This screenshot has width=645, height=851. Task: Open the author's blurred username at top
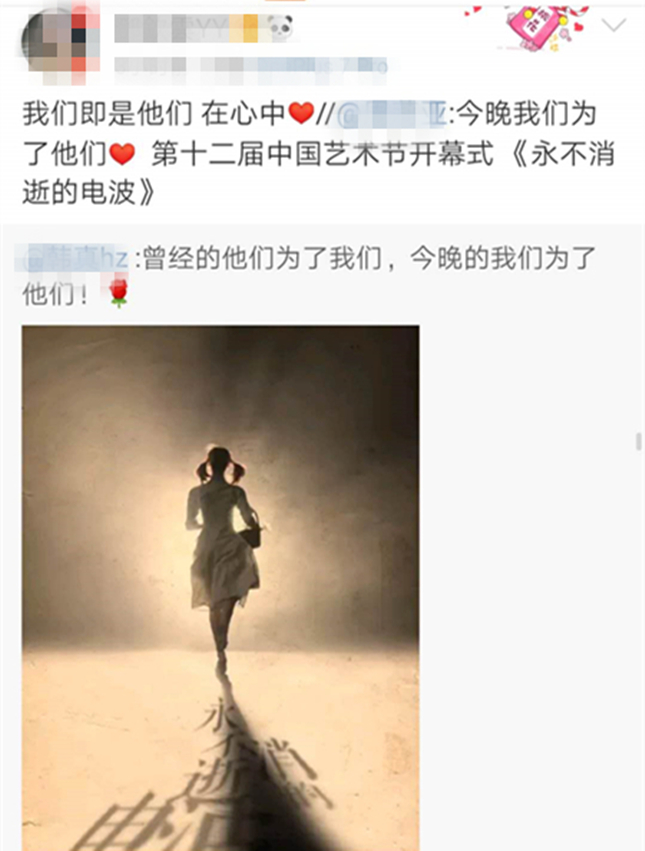tap(187, 28)
